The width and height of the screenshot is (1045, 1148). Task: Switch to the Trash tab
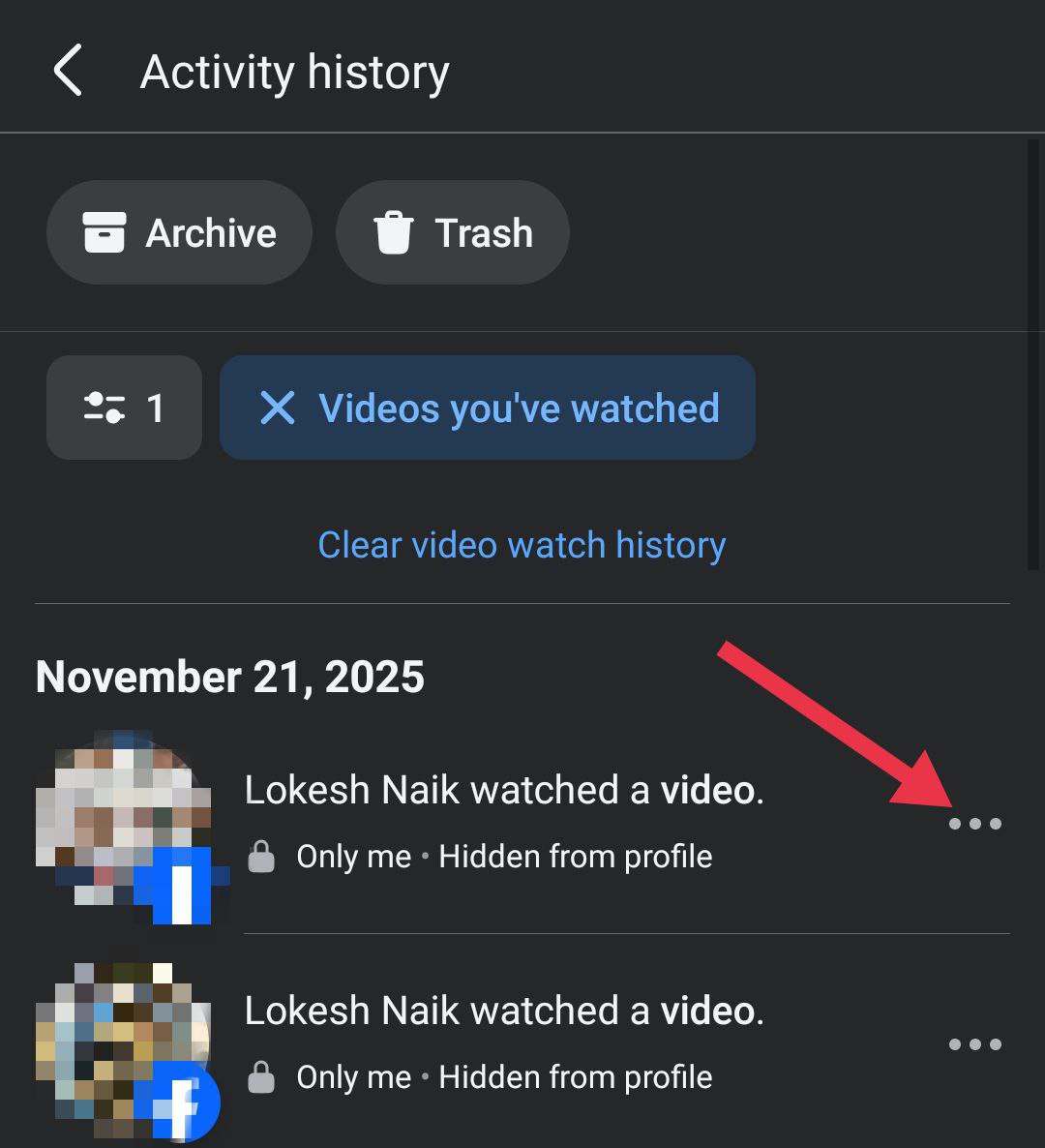click(x=452, y=232)
